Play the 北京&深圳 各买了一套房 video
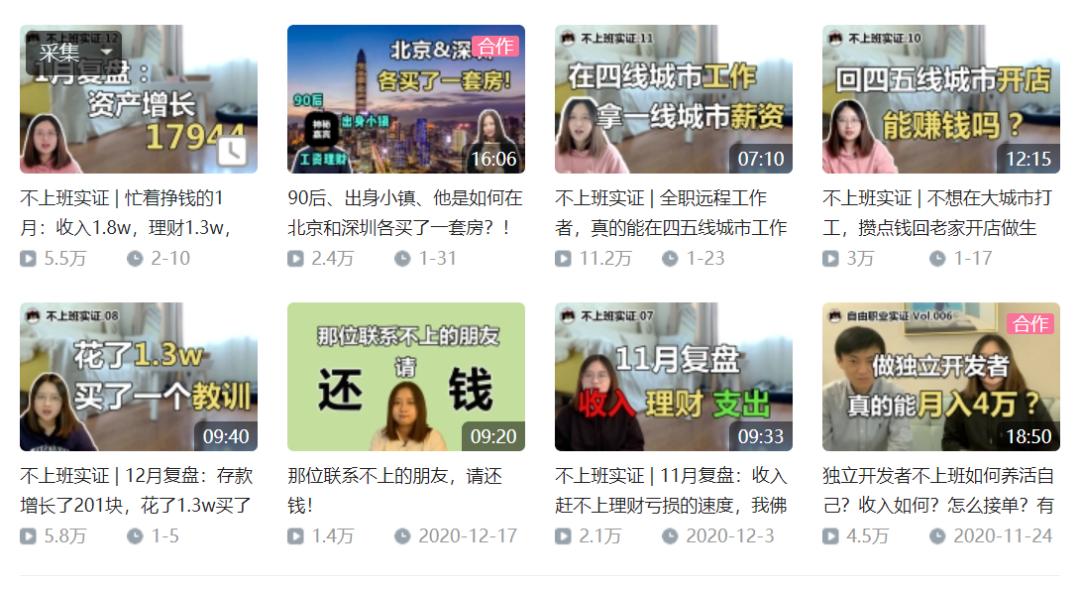1080x591 pixels. pyautogui.click(x=405, y=99)
